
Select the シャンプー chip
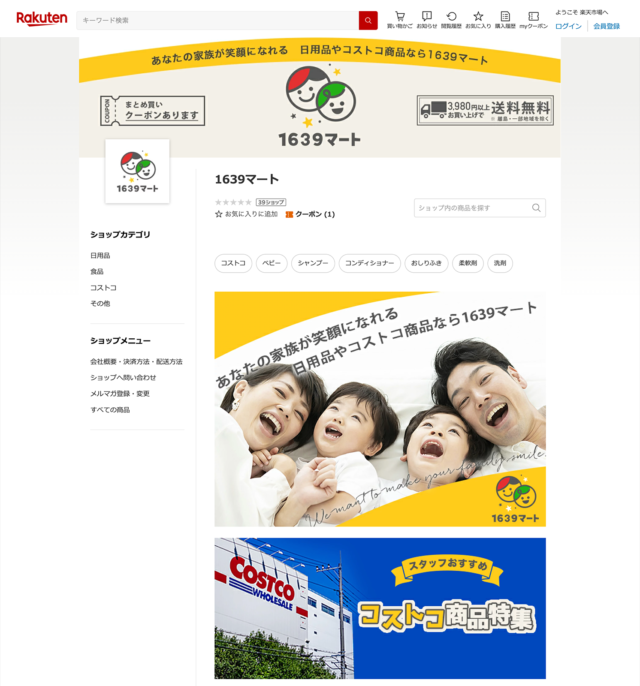[x=313, y=263]
